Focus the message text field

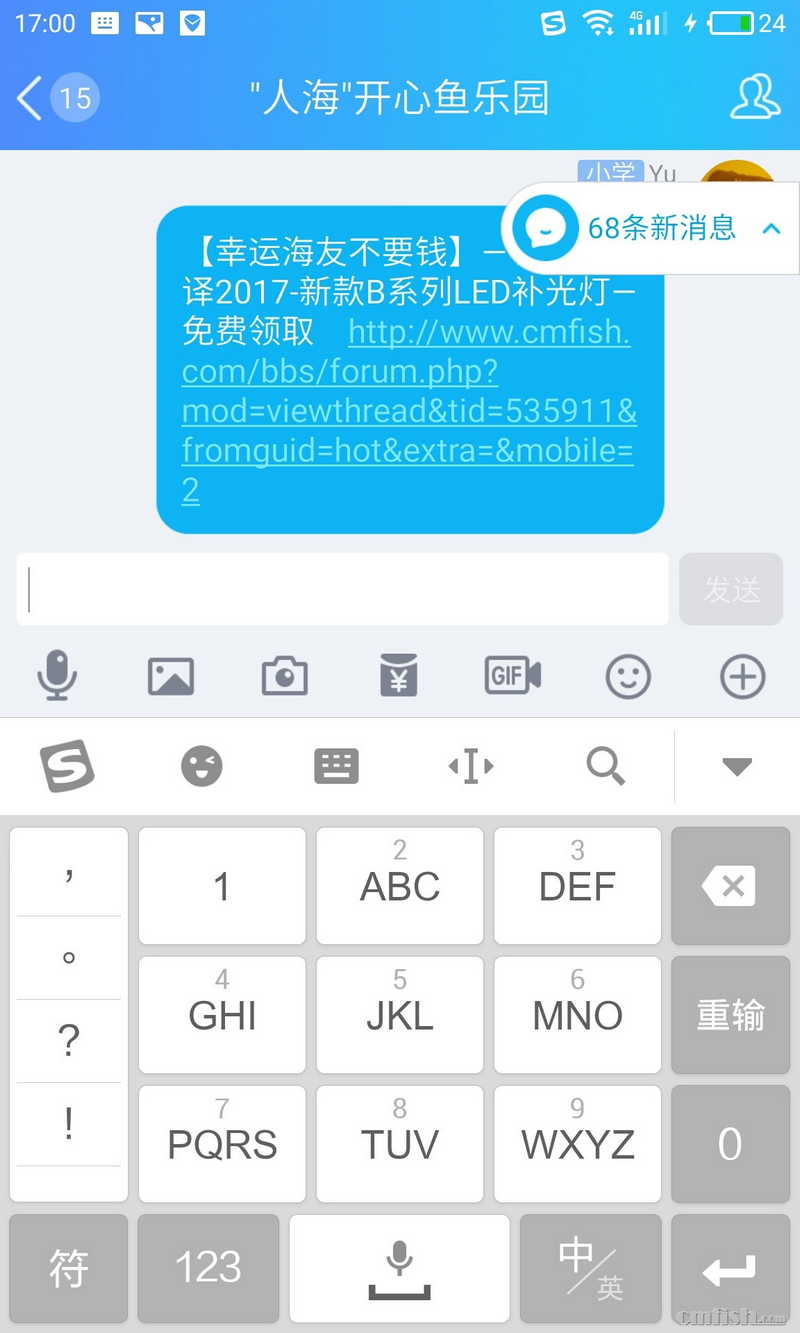click(342, 589)
